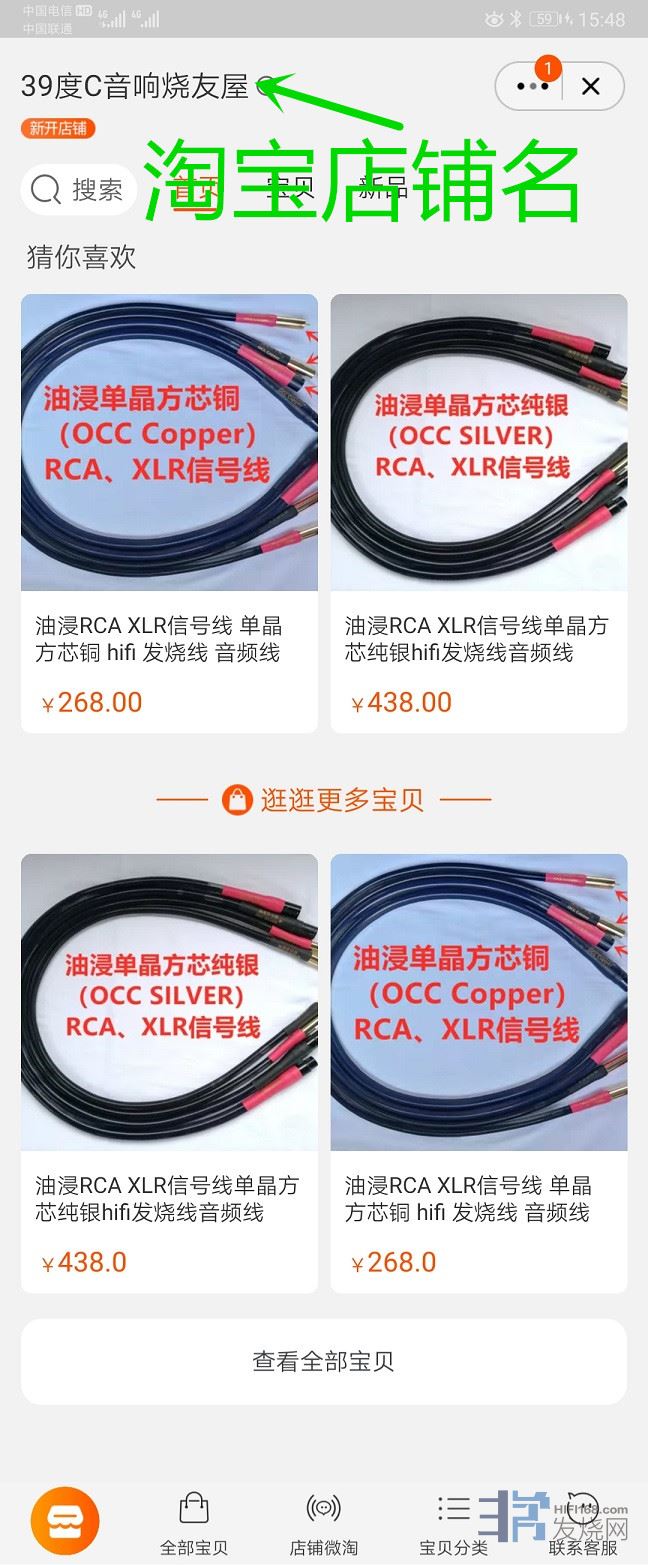Switch to the 新品 tab
This screenshot has height=1565, width=648.
click(x=385, y=188)
